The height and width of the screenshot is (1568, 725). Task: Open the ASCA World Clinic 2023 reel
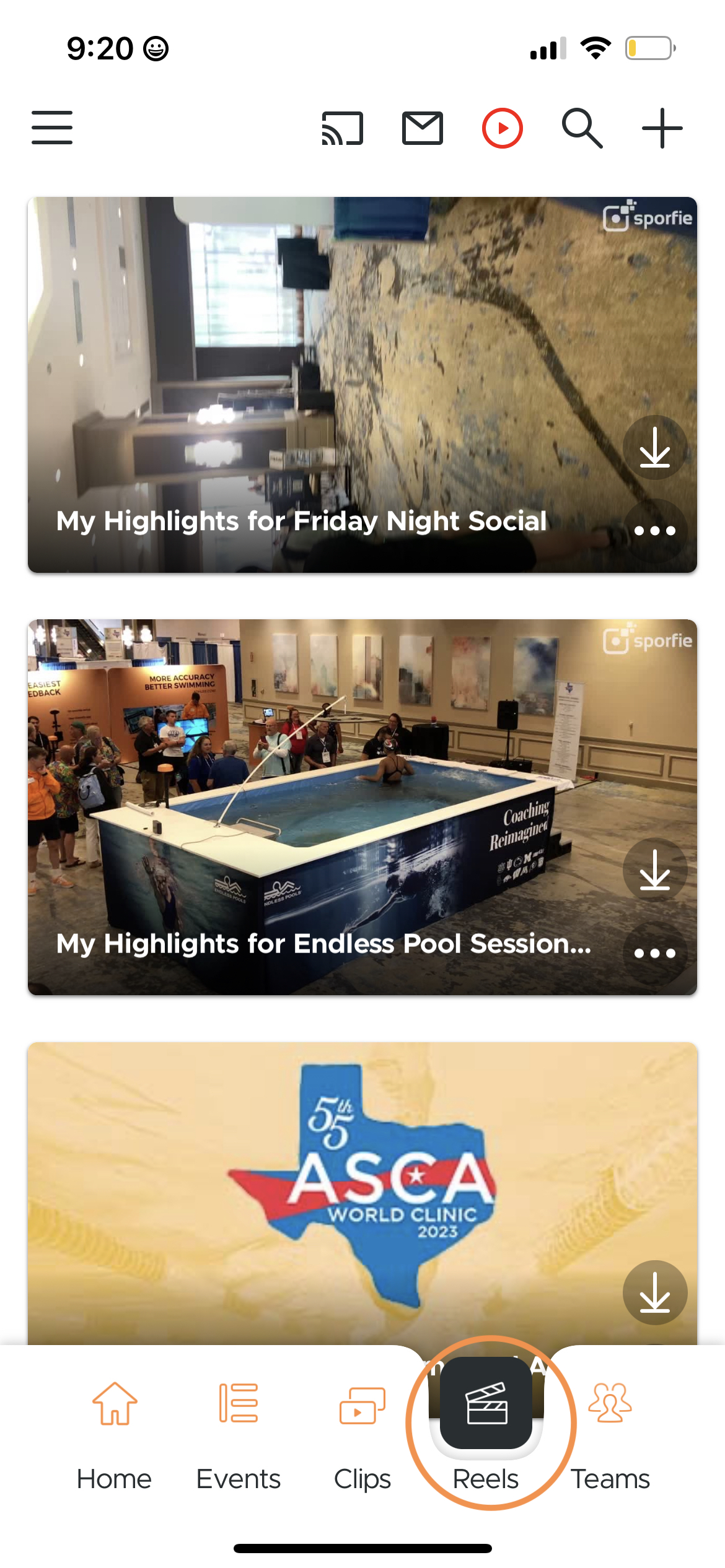(362, 1189)
